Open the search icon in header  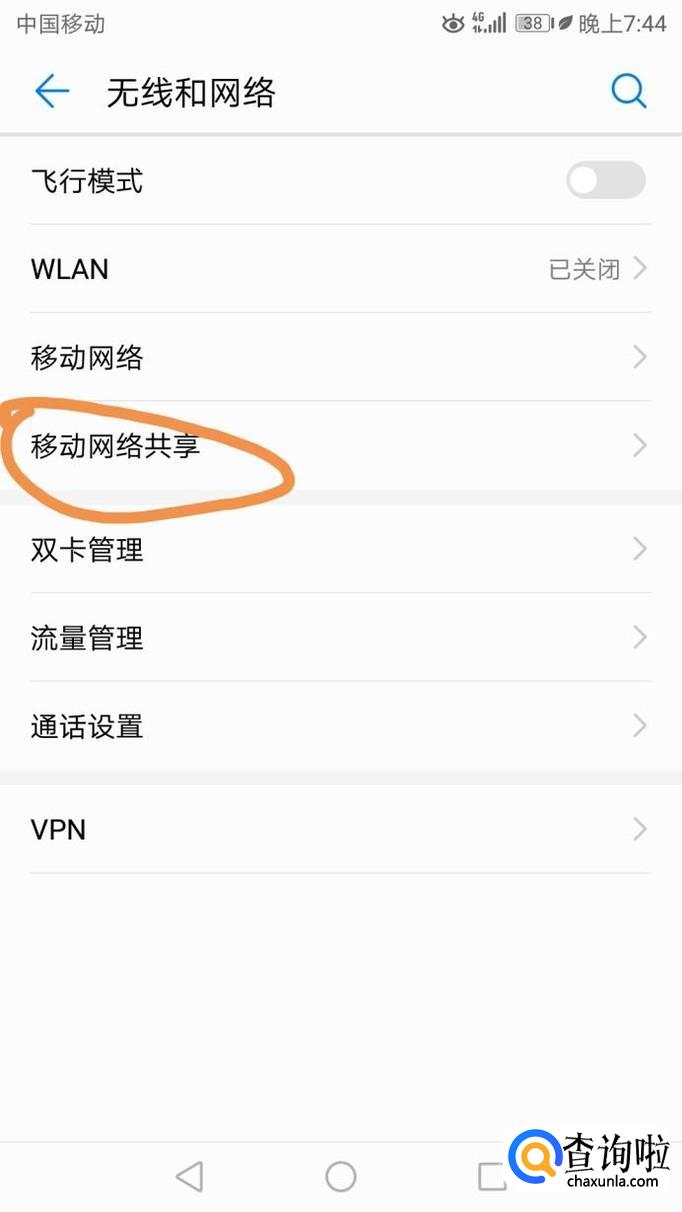coord(629,92)
